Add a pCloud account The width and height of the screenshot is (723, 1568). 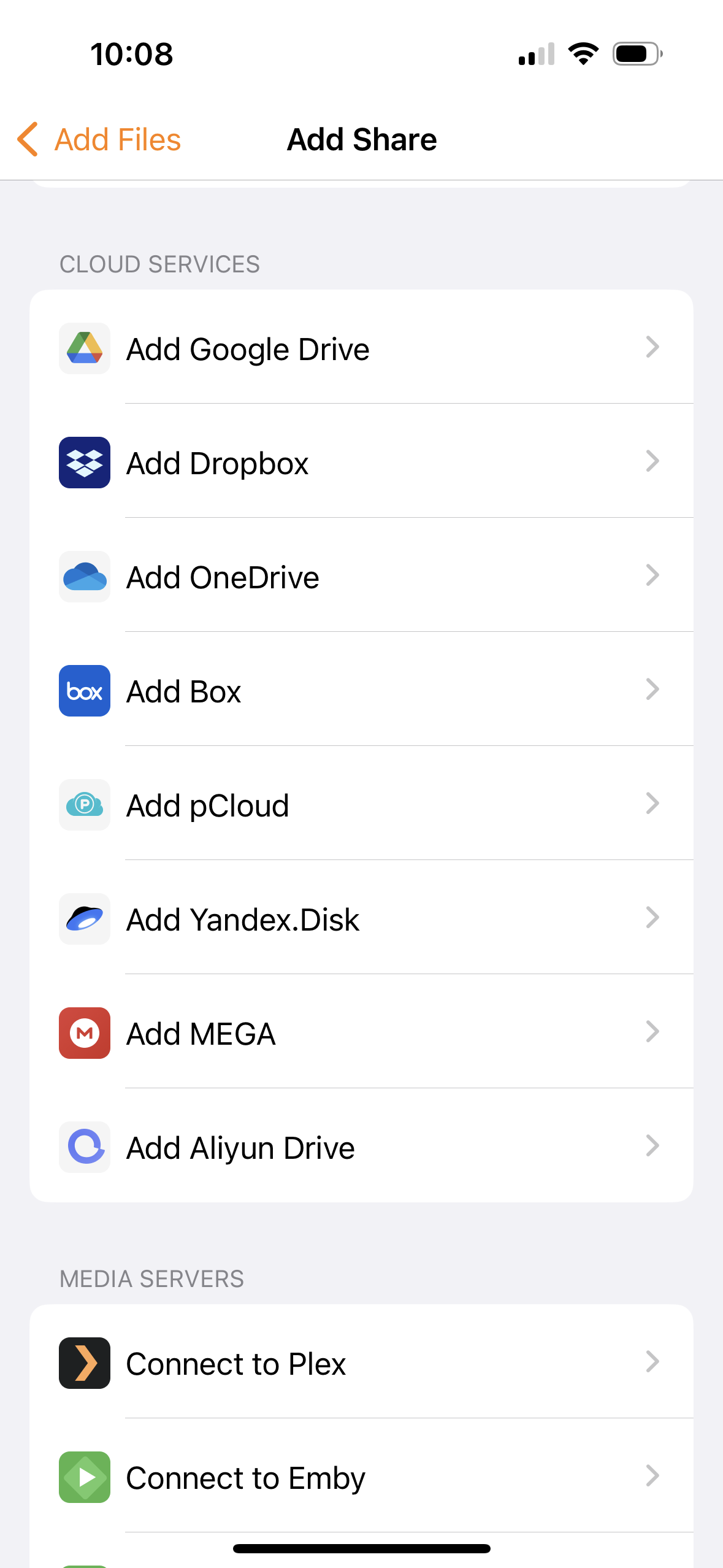pos(361,805)
